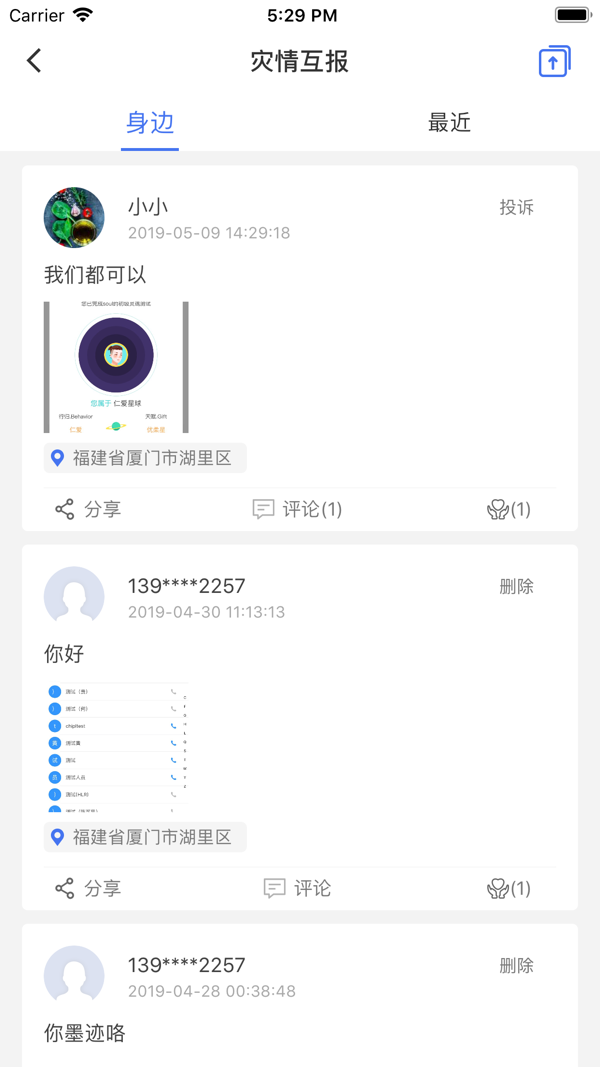
Task: Open 评论(1) on 小小's post
Action: [297, 510]
